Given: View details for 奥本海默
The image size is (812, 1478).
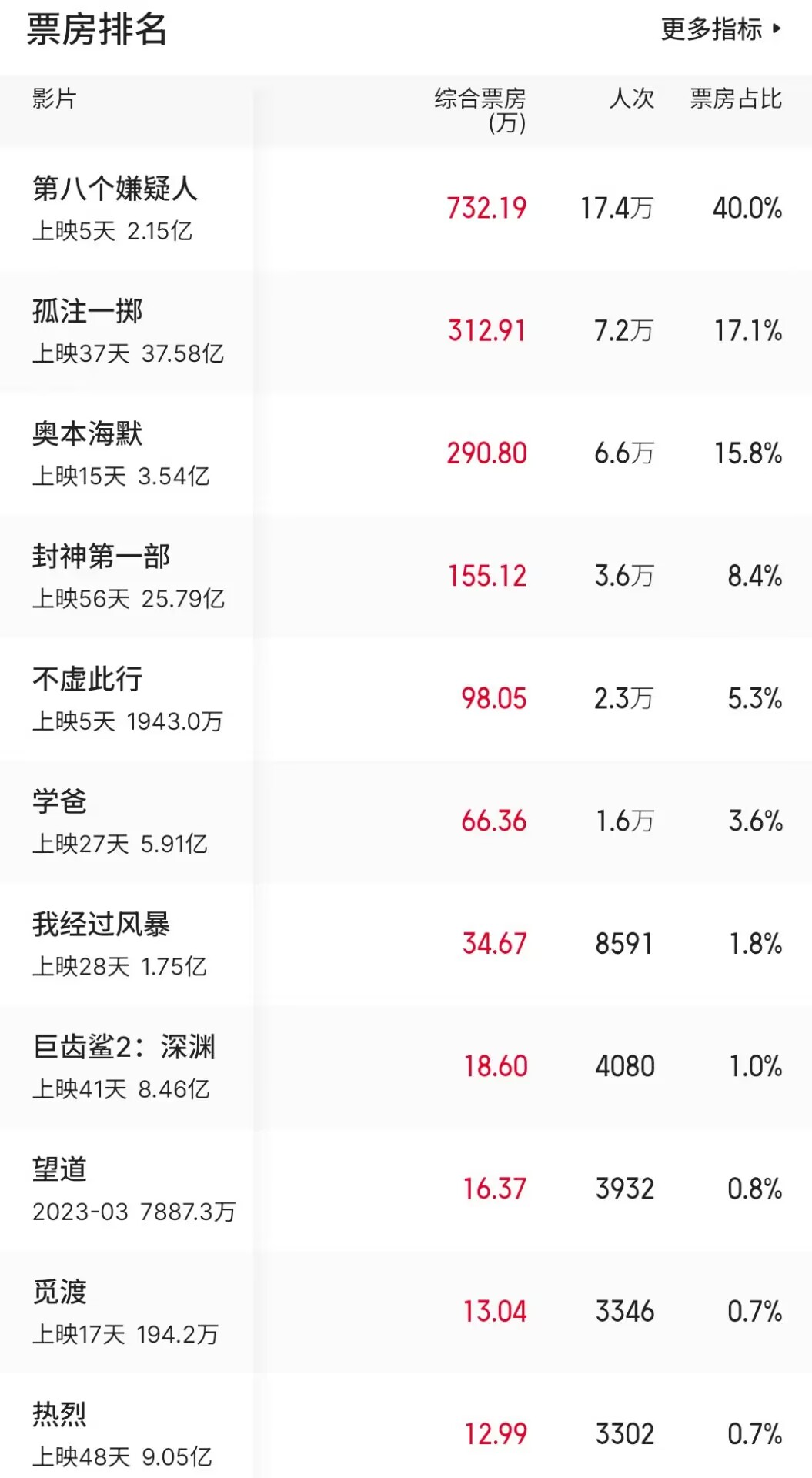Looking at the screenshot, I should tap(406, 453).
